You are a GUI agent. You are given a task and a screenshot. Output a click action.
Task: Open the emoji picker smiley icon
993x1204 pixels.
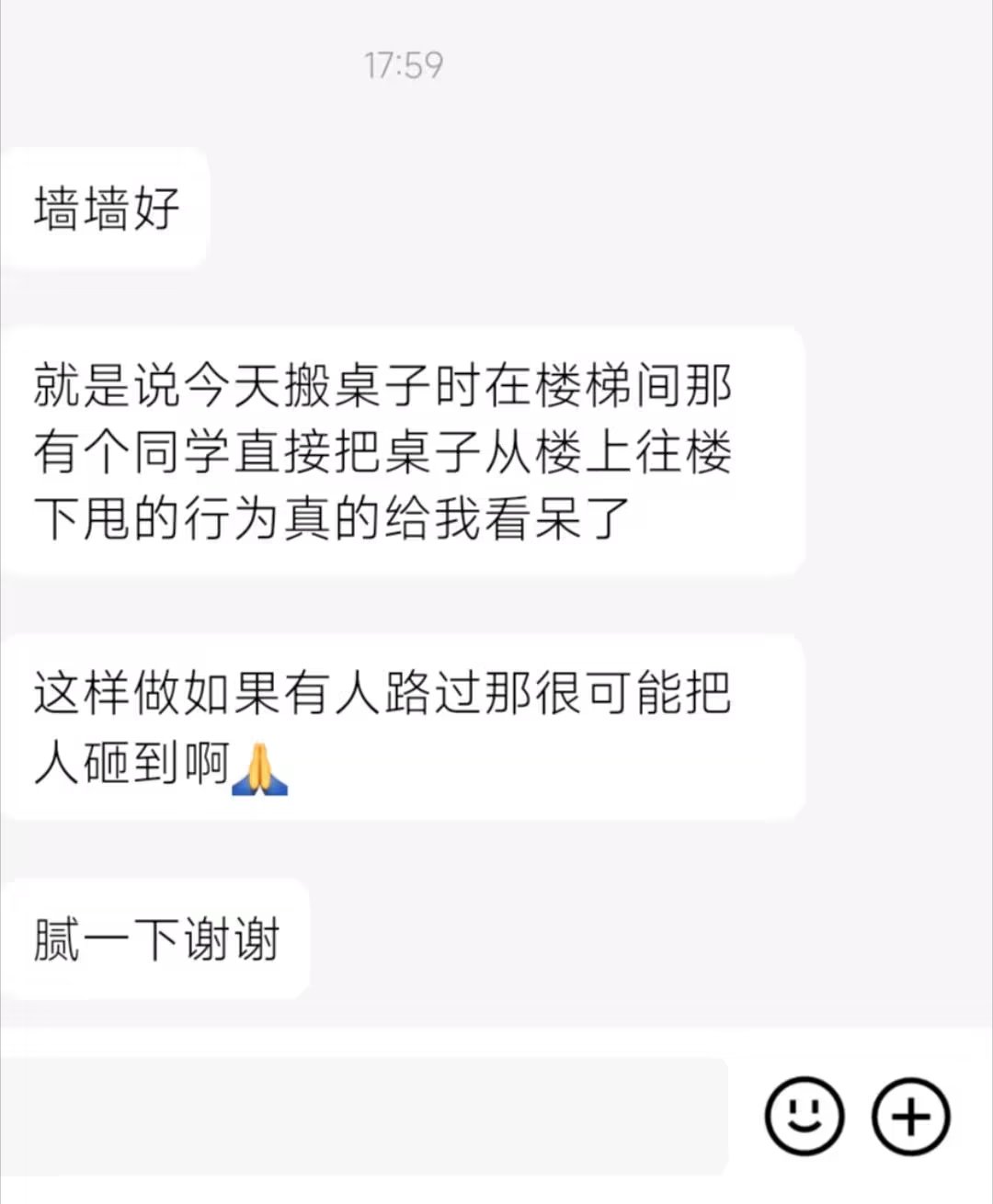pyautogui.click(x=804, y=1116)
